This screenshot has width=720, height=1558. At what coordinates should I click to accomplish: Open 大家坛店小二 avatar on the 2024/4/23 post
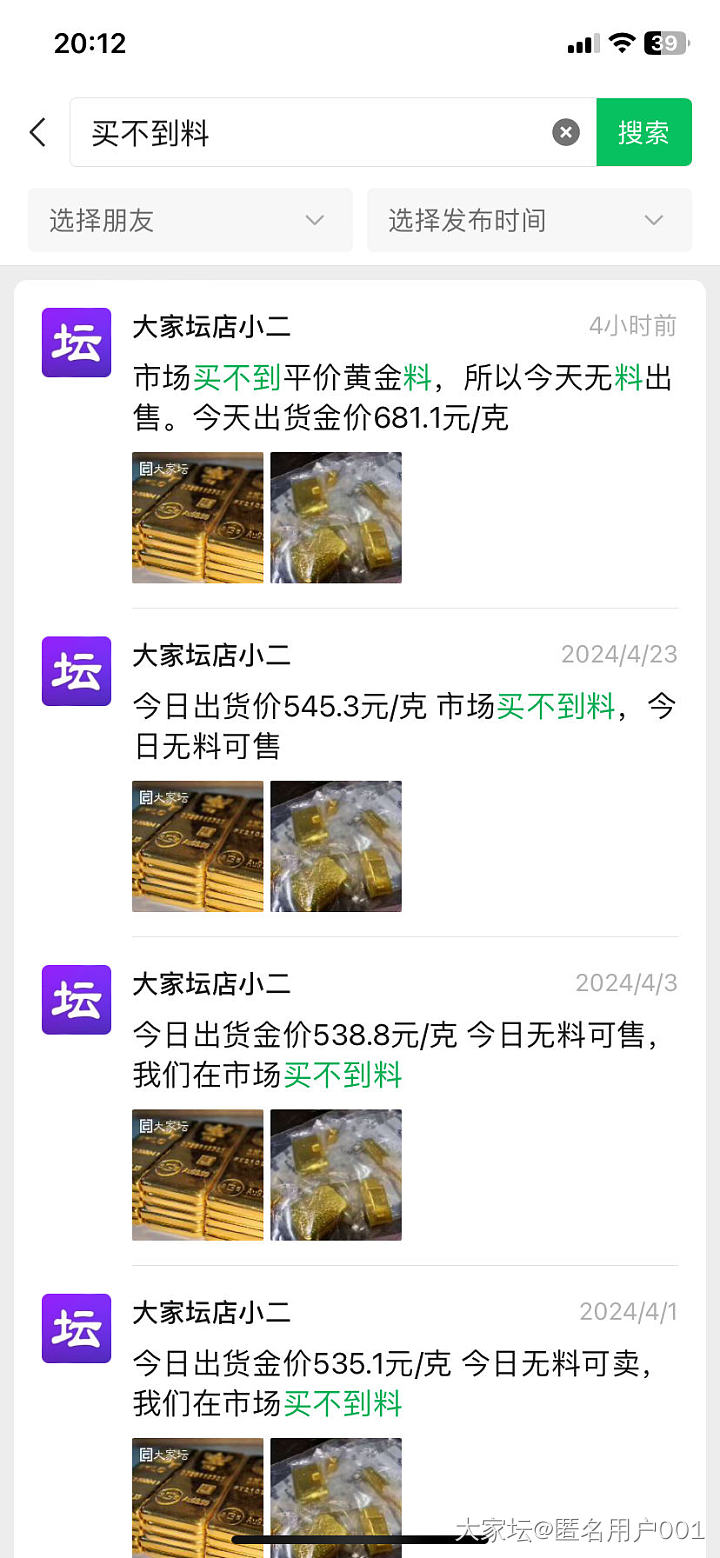coord(76,671)
